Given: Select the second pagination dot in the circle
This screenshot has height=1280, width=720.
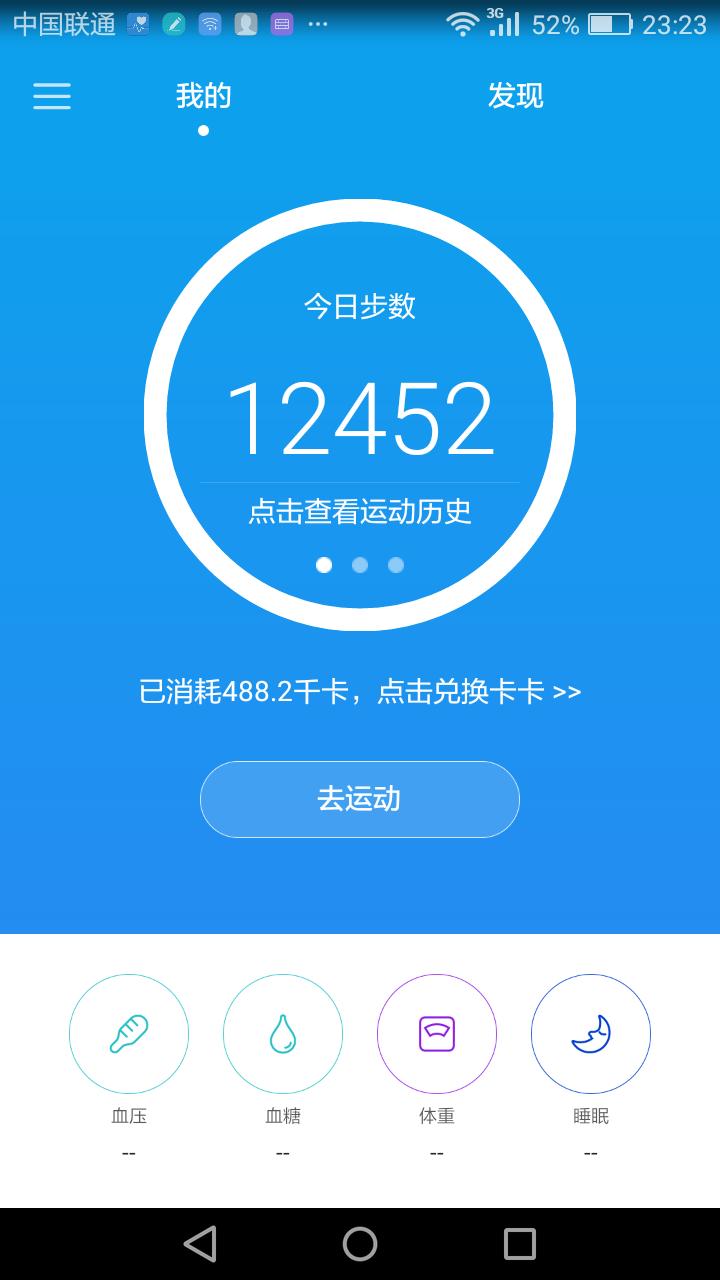Looking at the screenshot, I should tap(360, 565).
